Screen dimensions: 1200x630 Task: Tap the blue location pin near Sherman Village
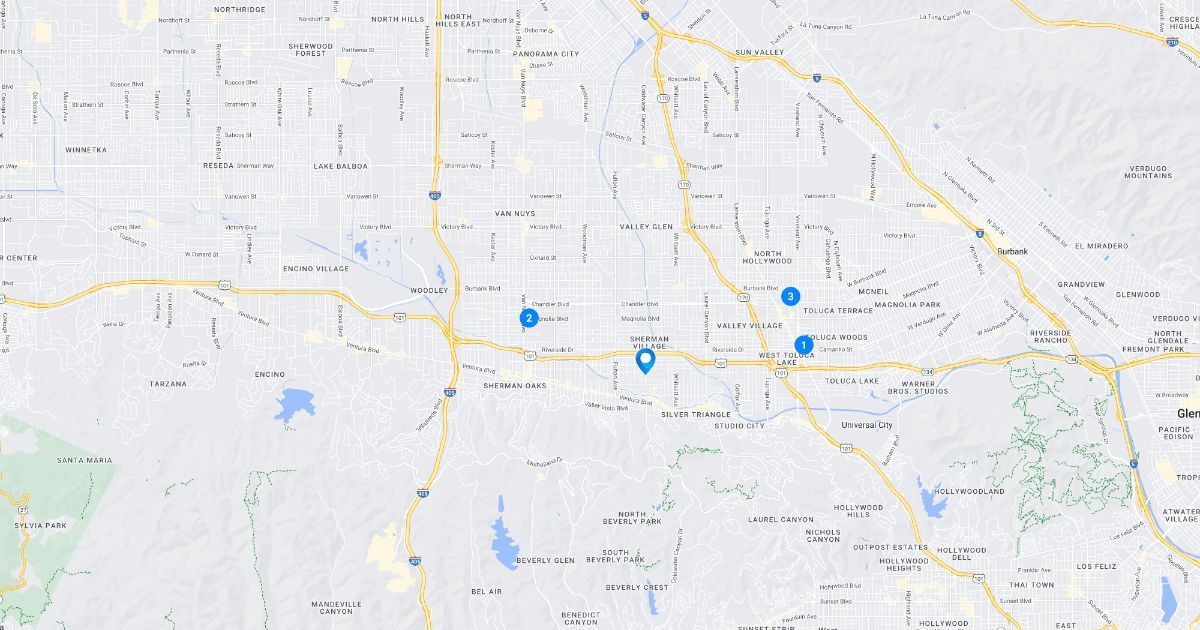pyautogui.click(x=646, y=358)
